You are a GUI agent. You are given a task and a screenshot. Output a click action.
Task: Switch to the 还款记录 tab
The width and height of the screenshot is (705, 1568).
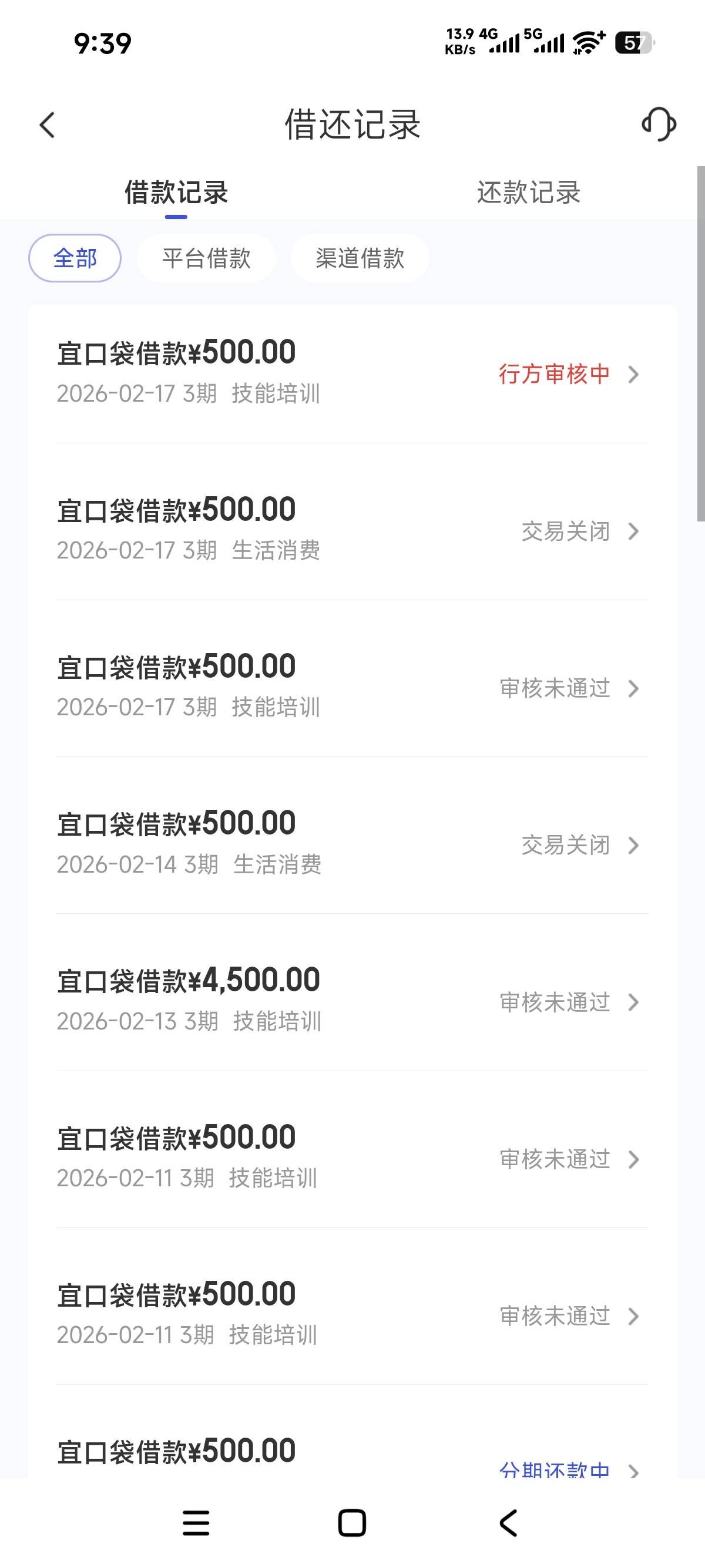(x=528, y=193)
